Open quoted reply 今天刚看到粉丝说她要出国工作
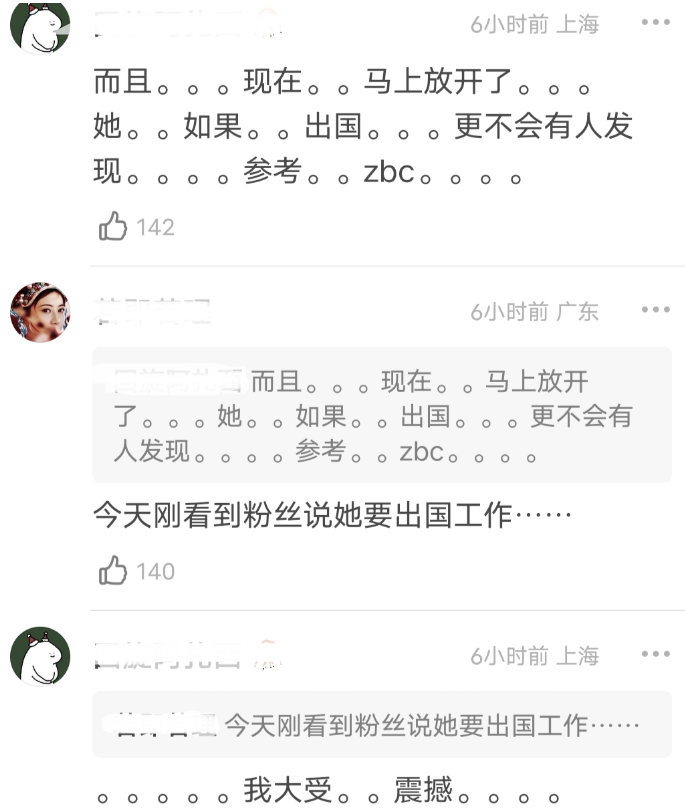This screenshot has height=811, width=685. [381, 725]
